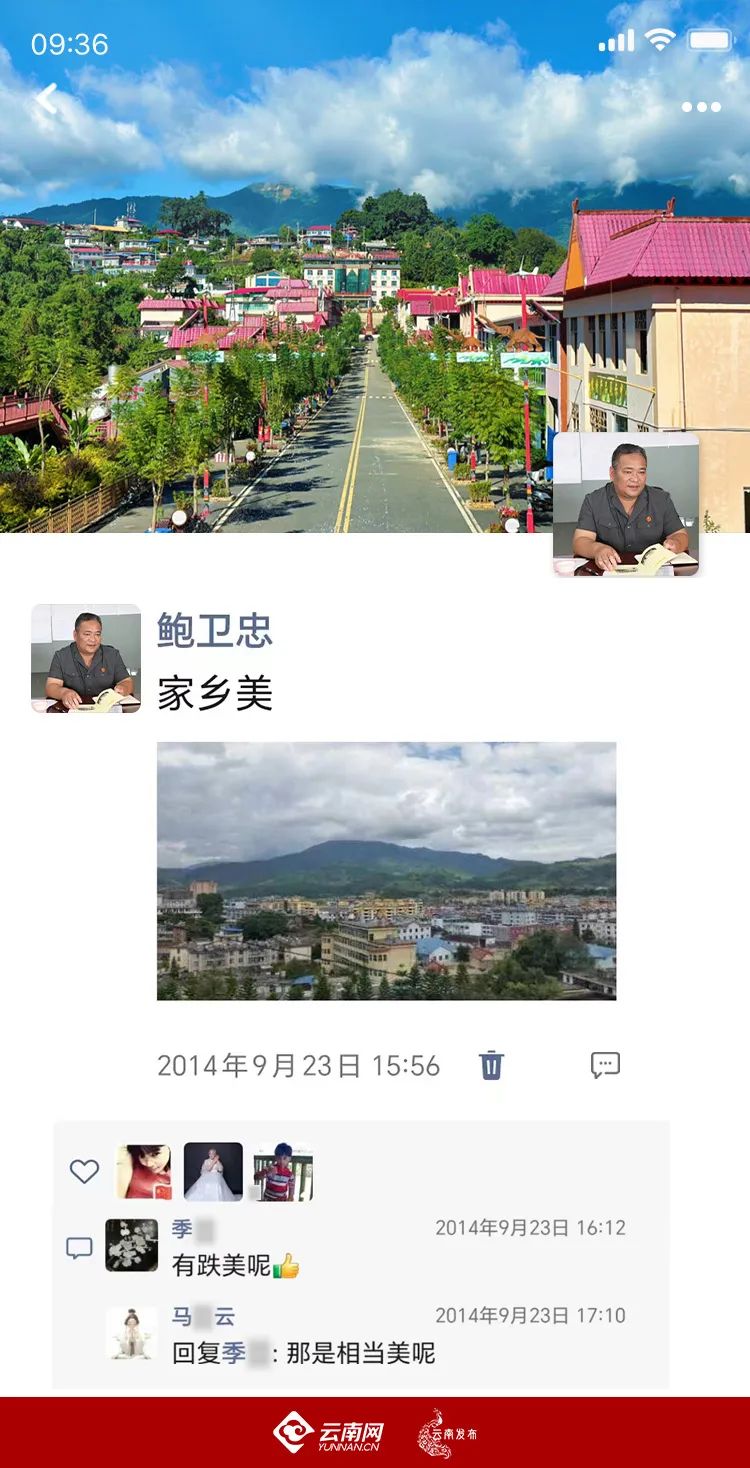
Task: Tap the name 鲍卫忠 to view the profile
Action: [215, 630]
